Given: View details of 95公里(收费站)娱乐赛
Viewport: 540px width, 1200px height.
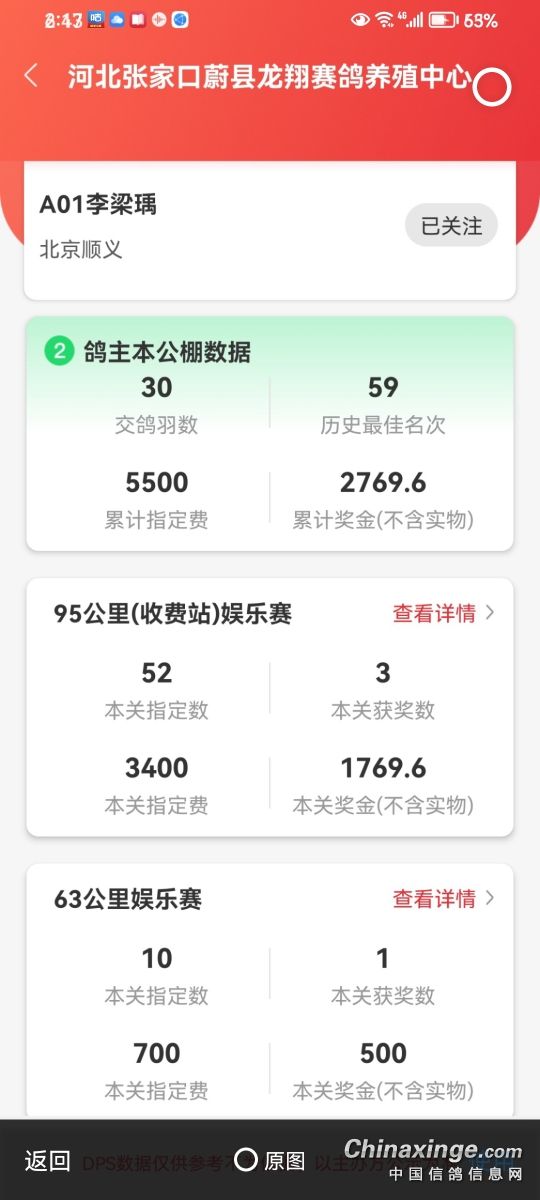Looking at the screenshot, I should click(443, 613).
